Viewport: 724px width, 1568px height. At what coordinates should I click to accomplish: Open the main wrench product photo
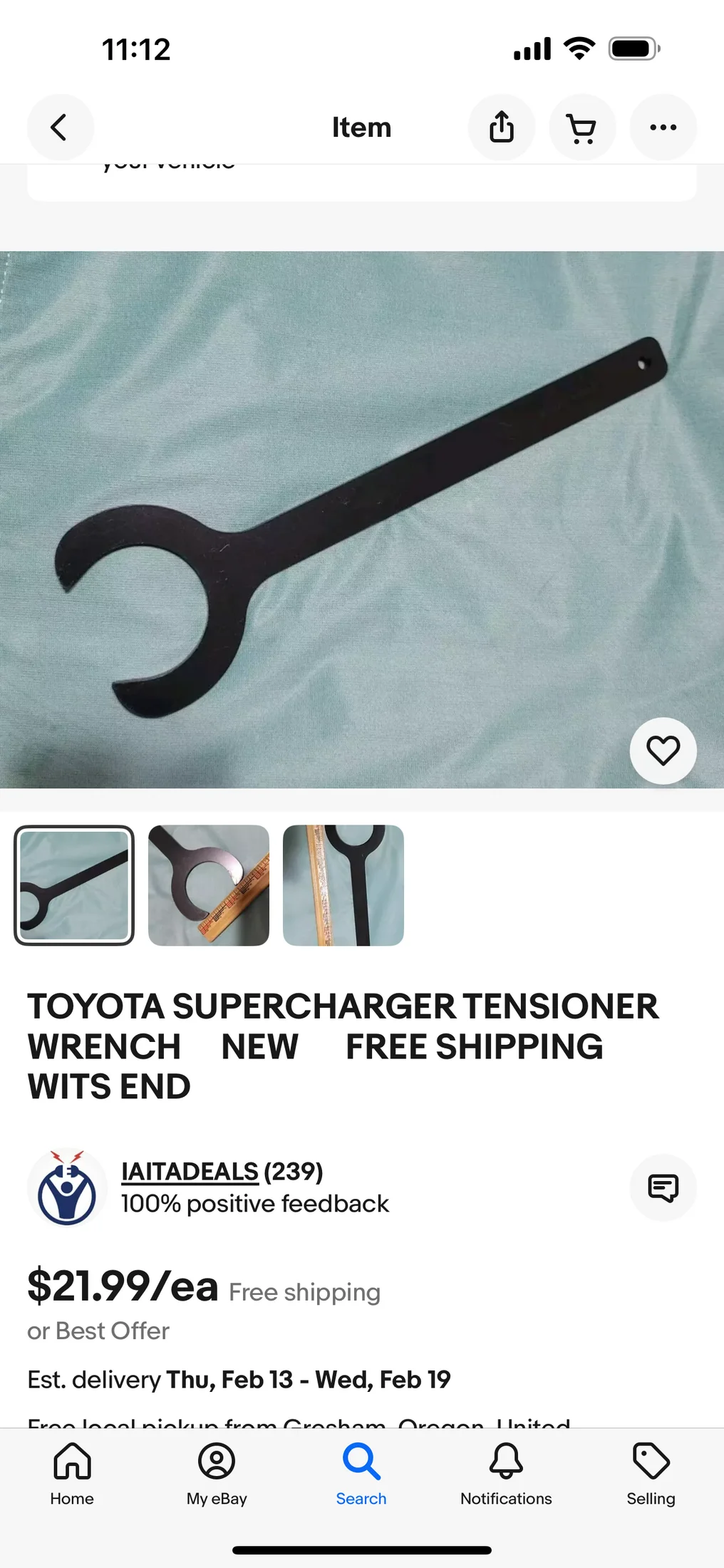pos(362,520)
